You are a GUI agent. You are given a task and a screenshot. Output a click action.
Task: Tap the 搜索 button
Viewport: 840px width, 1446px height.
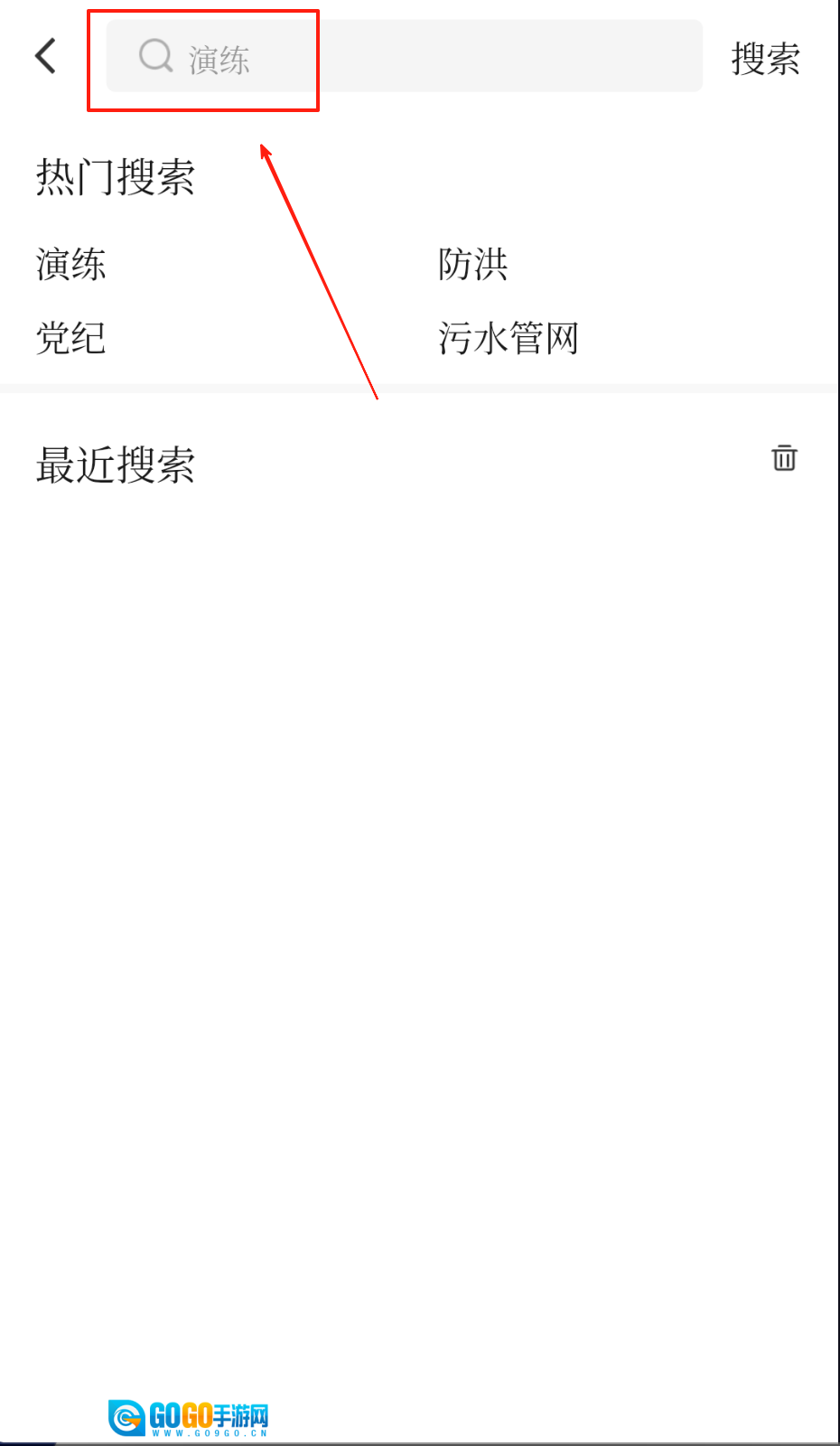tap(765, 59)
